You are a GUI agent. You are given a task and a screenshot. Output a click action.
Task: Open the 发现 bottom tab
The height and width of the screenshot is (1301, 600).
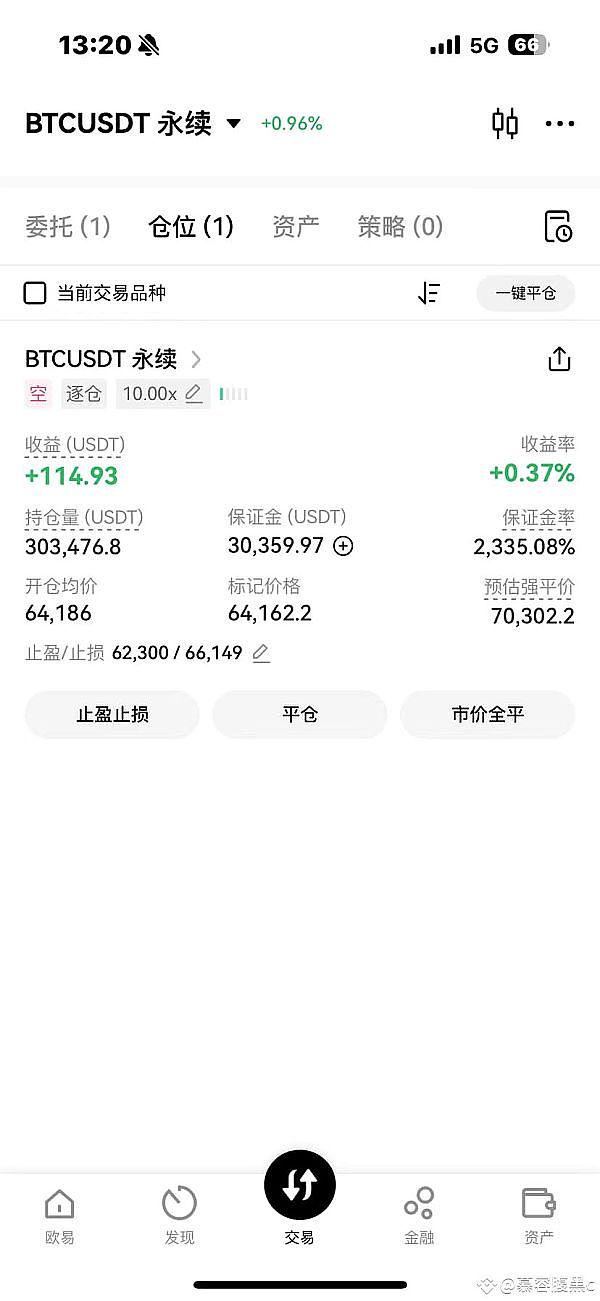180,1215
